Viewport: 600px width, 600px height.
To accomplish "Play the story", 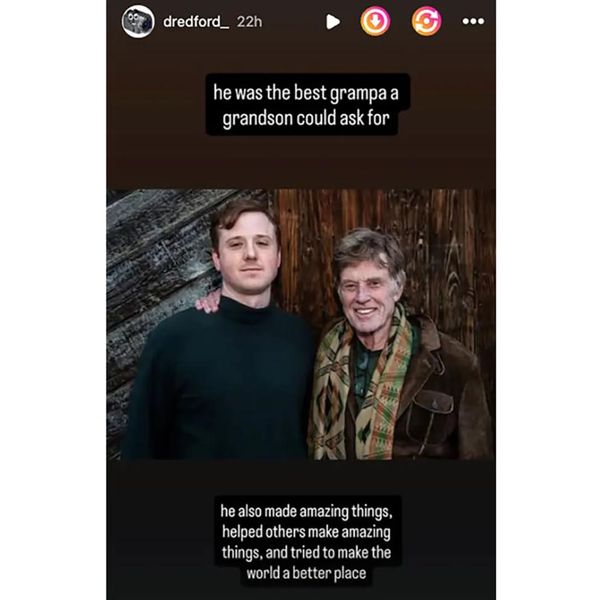I will [x=333, y=21].
